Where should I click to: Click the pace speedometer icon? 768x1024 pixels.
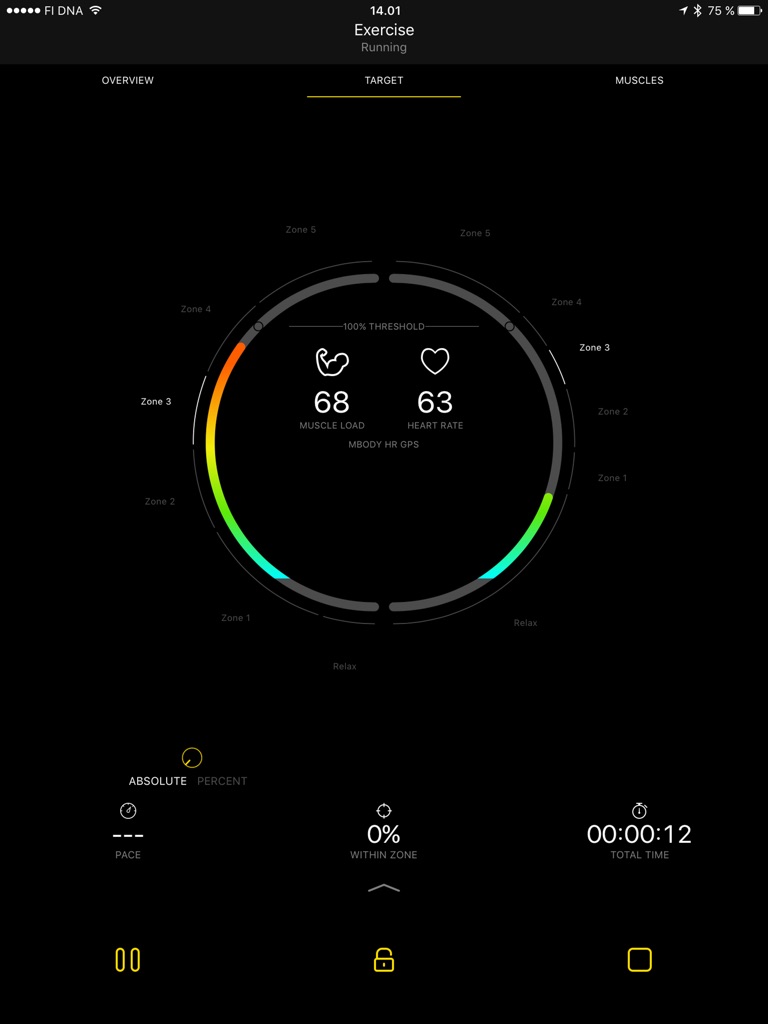coord(127,809)
